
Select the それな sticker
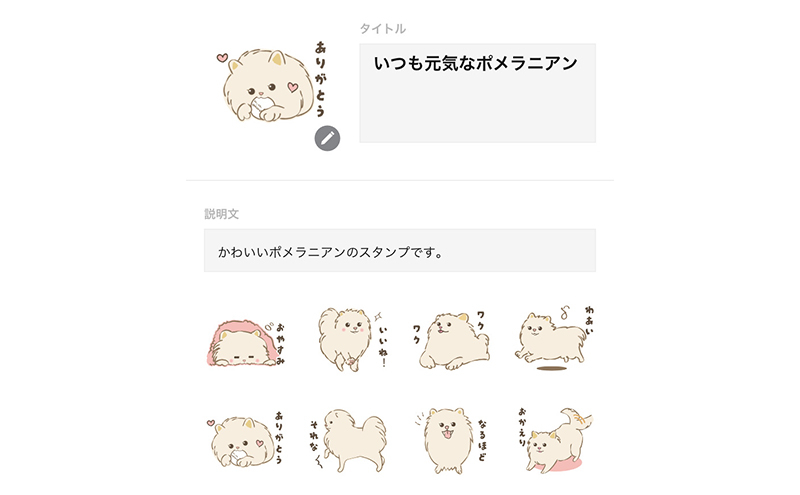pyautogui.click(x=349, y=439)
